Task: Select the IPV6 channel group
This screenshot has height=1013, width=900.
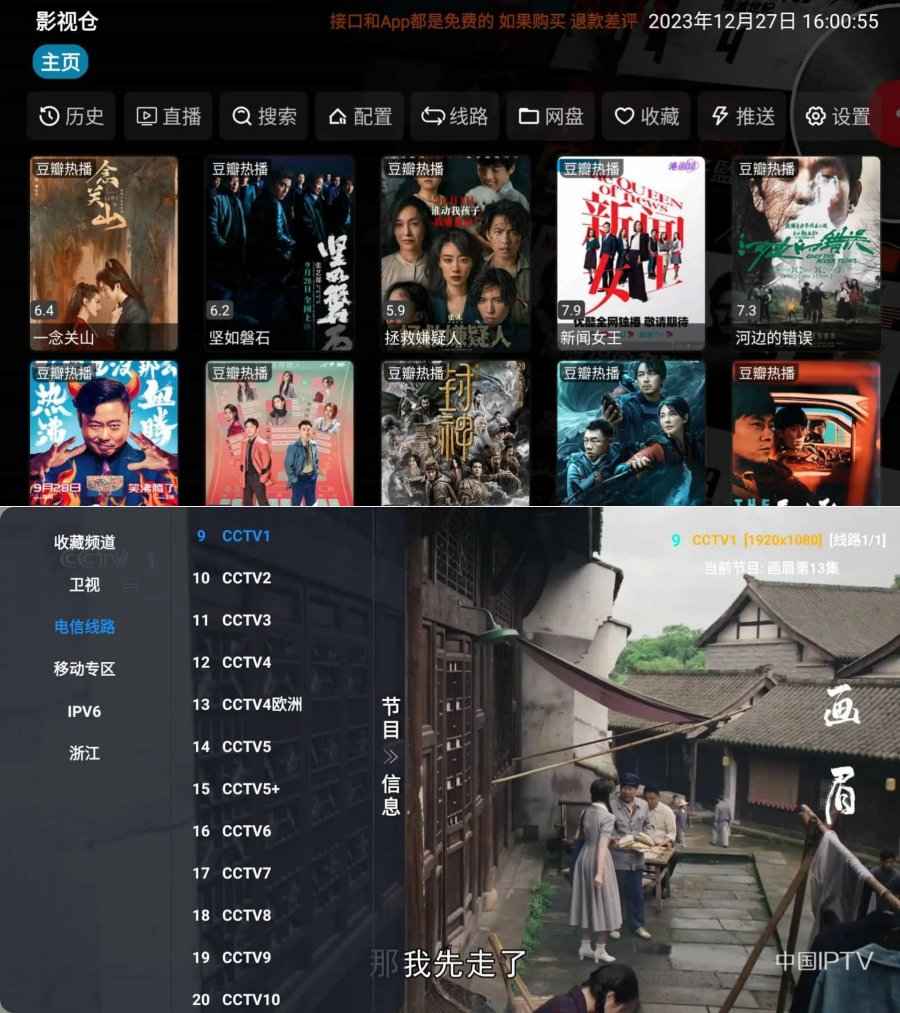Action: tap(84, 712)
